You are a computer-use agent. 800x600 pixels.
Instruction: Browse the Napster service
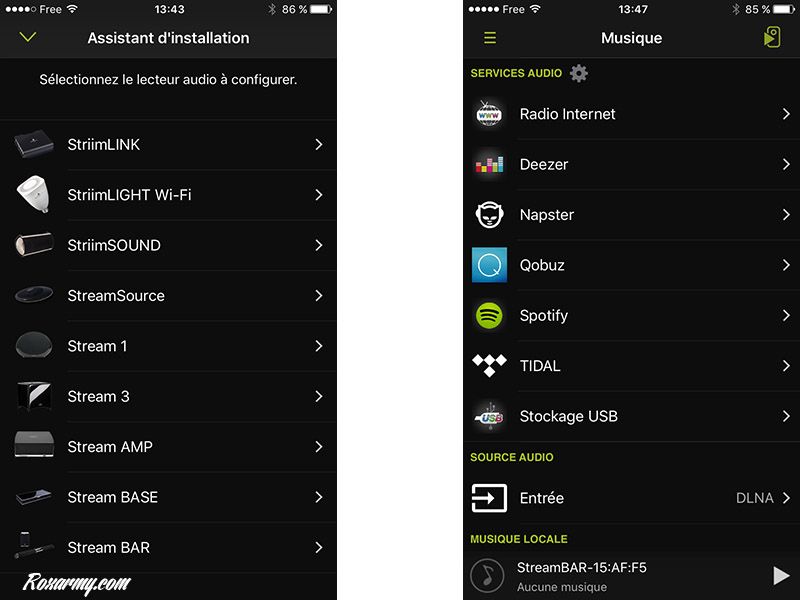coord(630,215)
